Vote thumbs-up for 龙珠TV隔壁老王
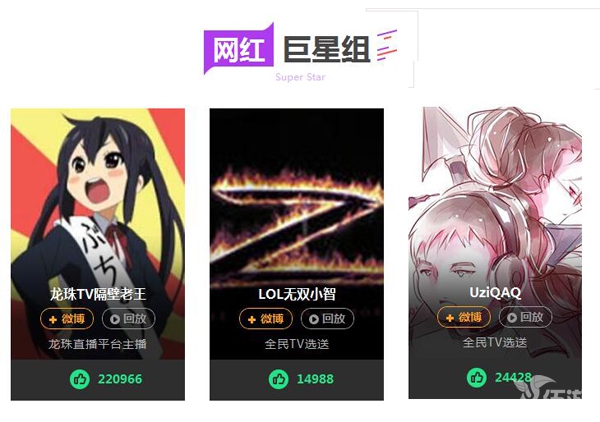This screenshot has width=600, height=422. [79, 379]
